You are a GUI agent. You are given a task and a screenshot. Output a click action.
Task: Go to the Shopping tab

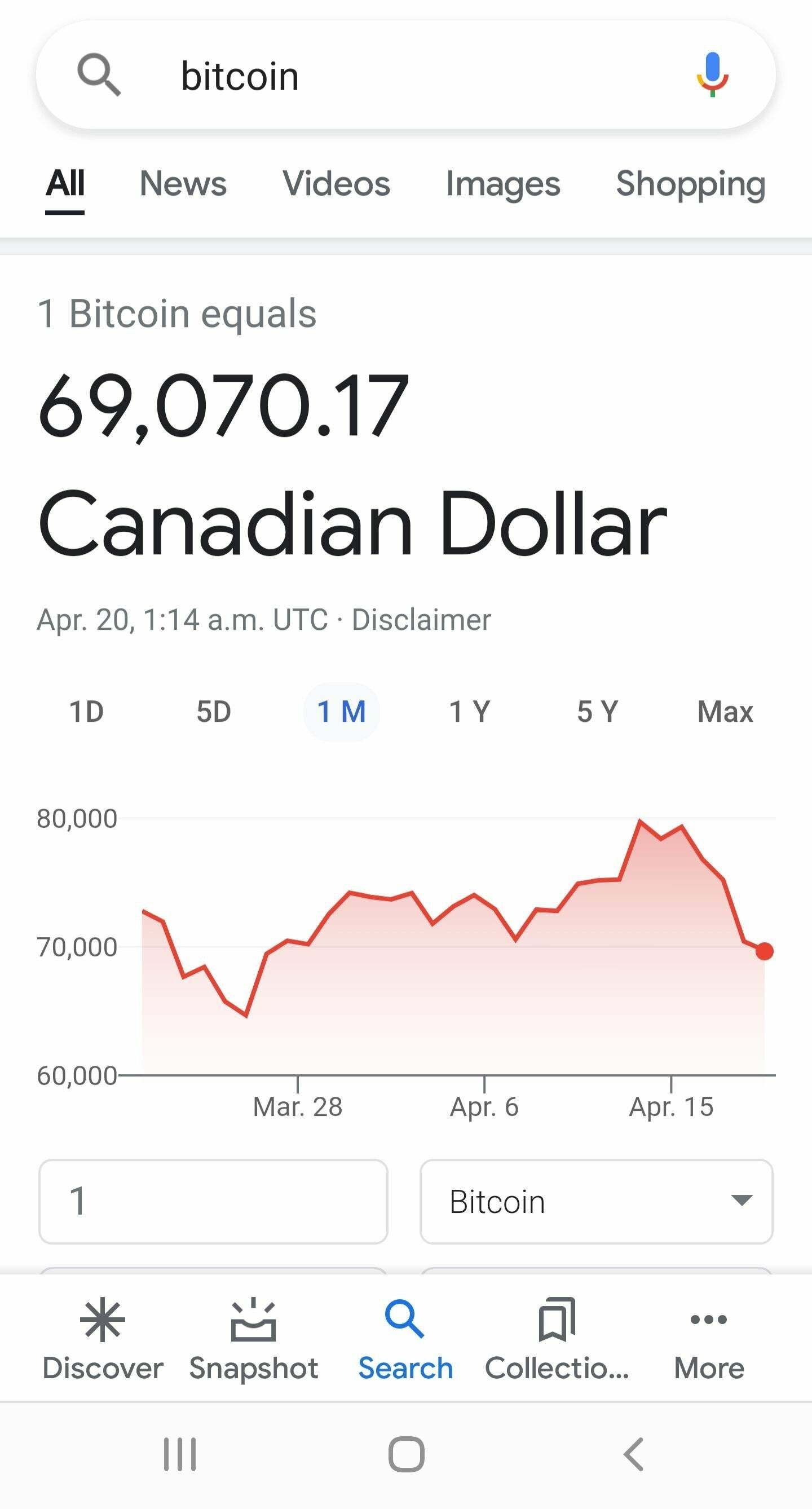click(x=690, y=184)
